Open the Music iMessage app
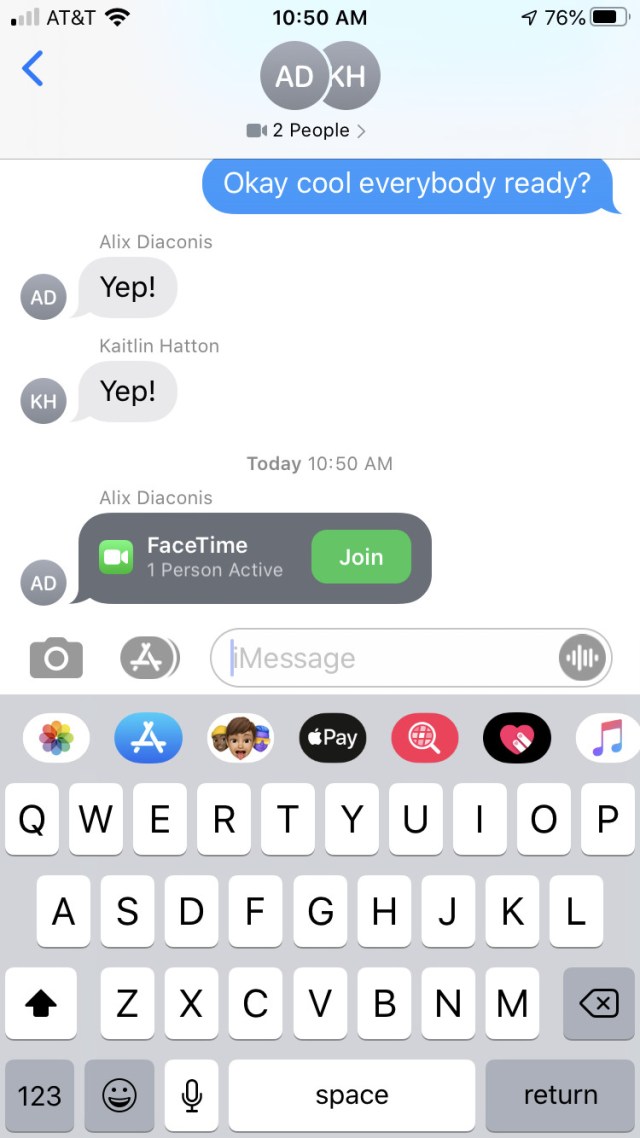The width and height of the screenshot is (640, 1138). (x=607, y=739)
